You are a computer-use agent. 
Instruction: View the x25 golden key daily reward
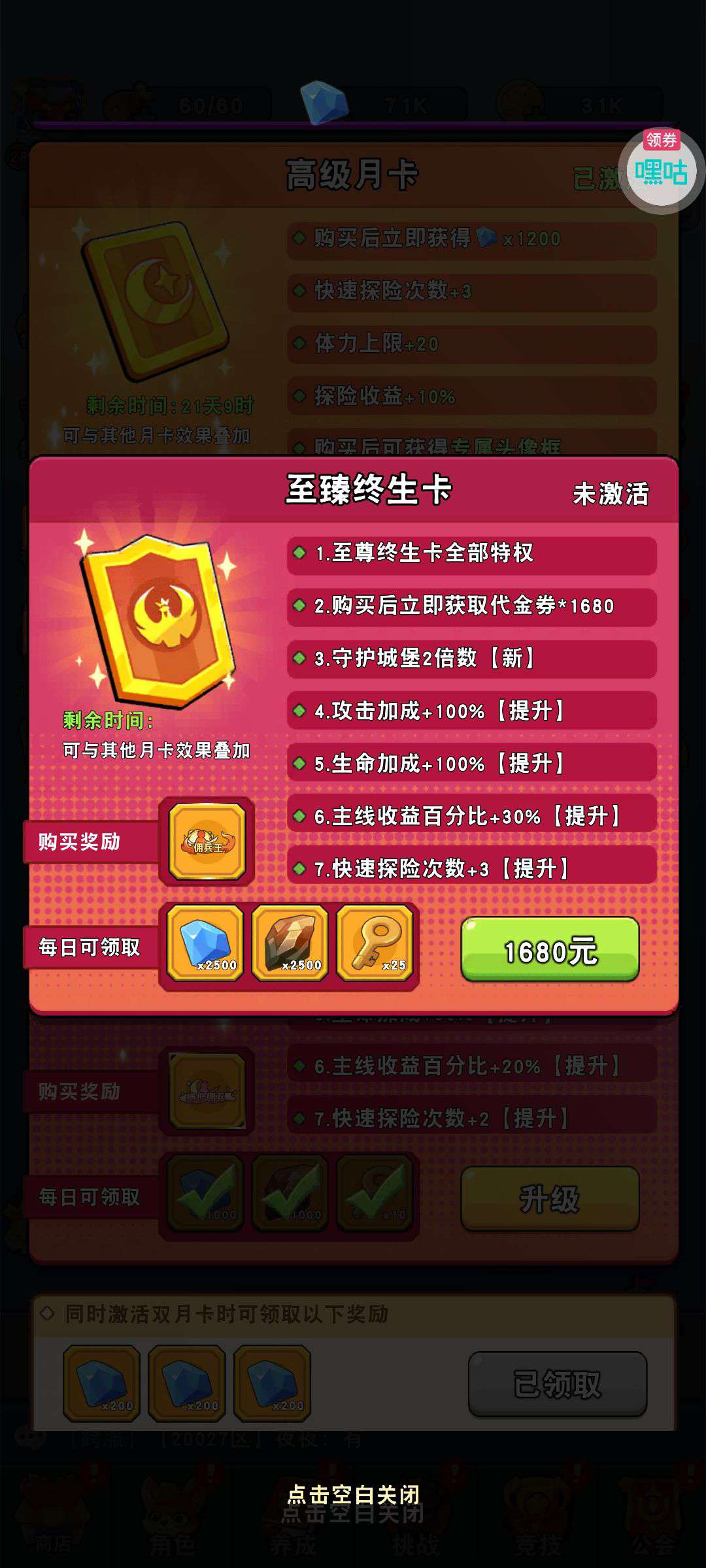[x=375, y=943]
